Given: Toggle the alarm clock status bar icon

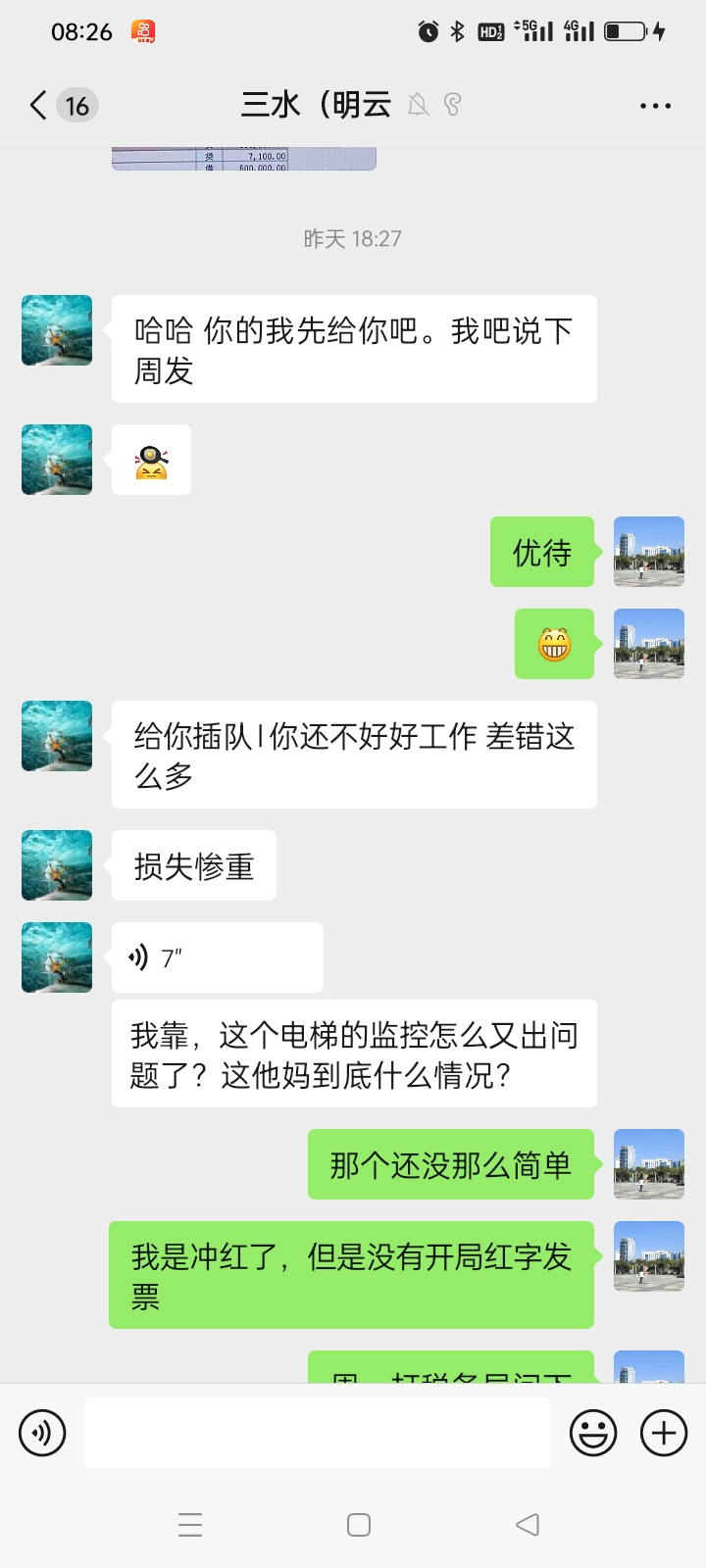Looking at the screenshot, I should [x=427, y=30].
